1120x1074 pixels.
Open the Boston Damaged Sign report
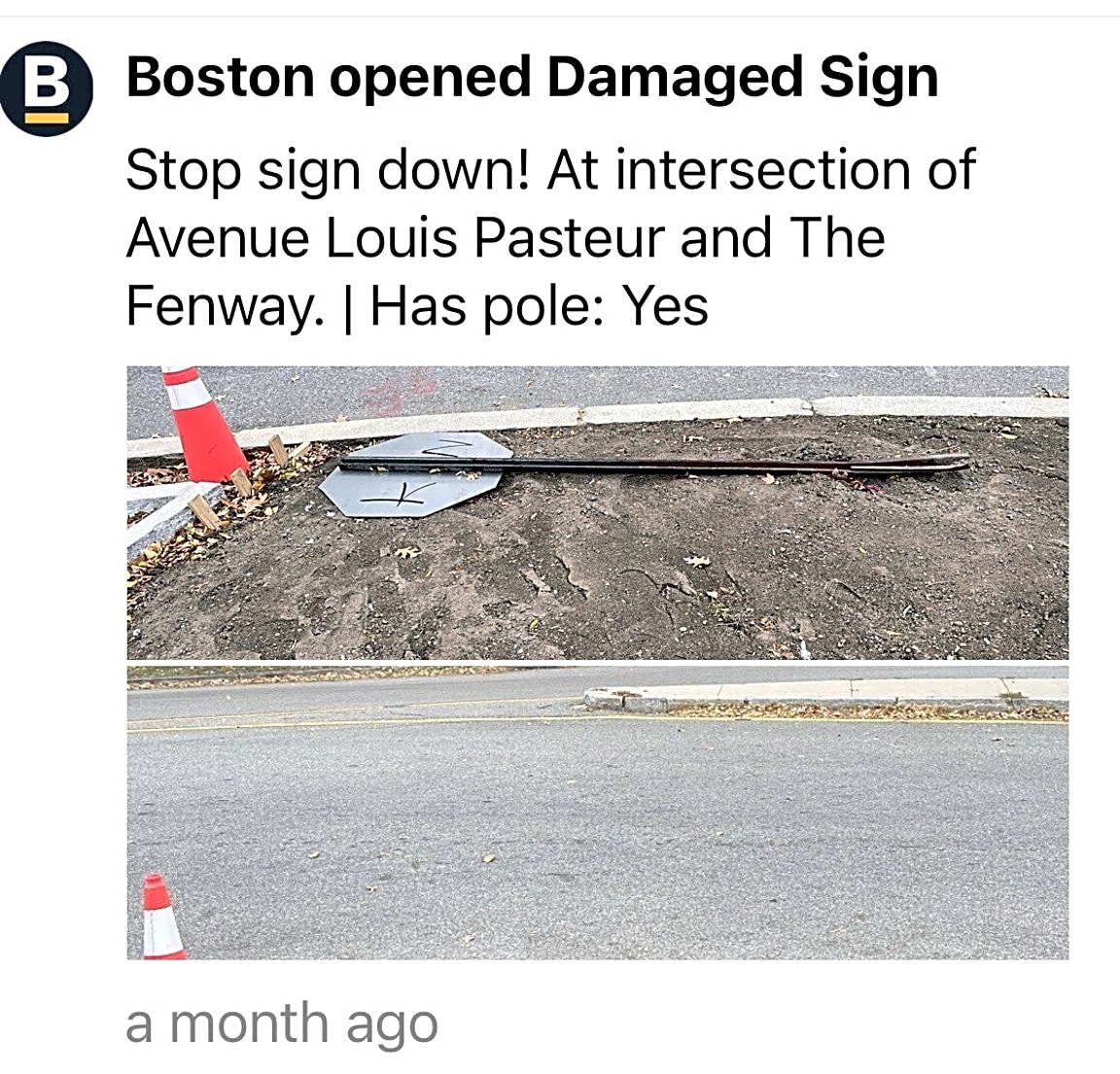point(532,78)
